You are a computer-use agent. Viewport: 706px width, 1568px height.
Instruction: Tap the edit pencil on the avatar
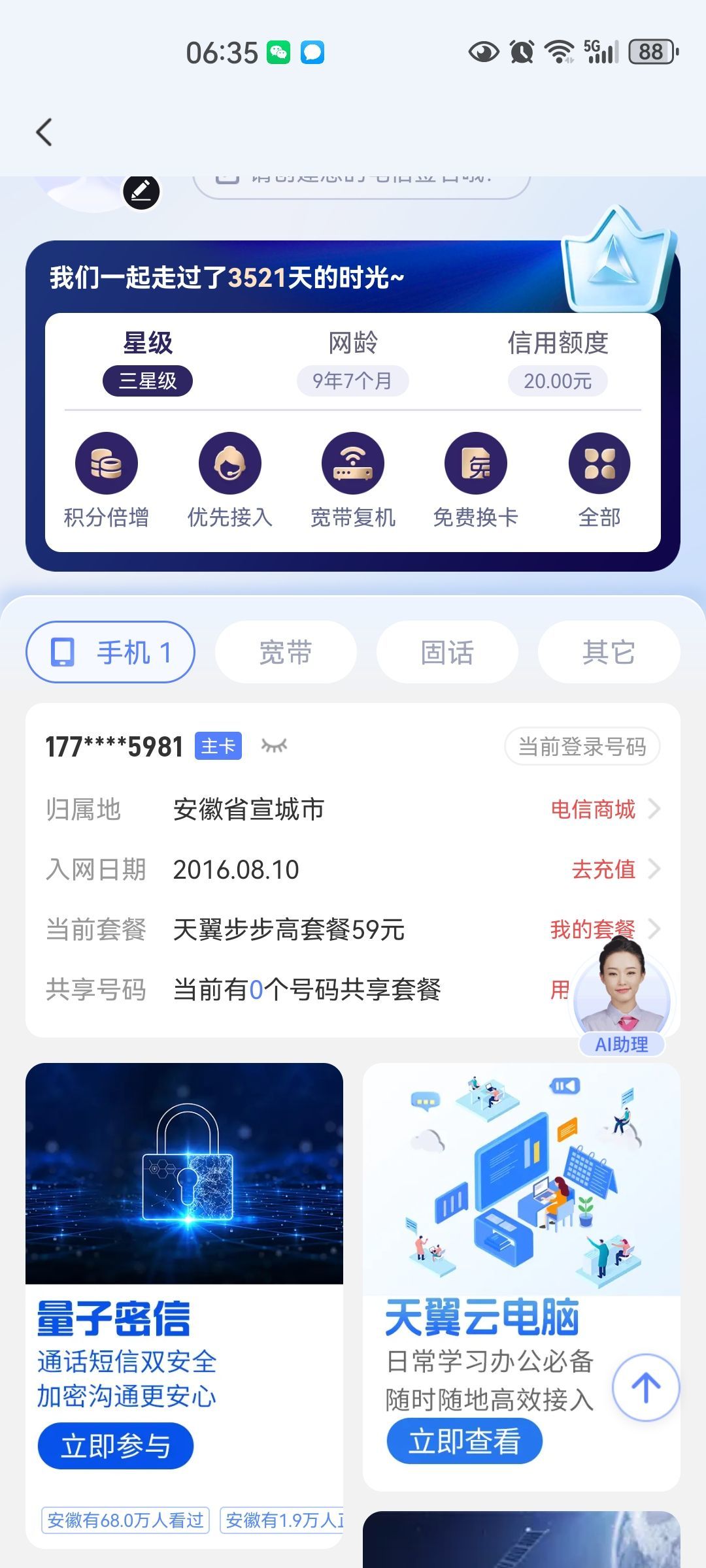tap(143, 191)
